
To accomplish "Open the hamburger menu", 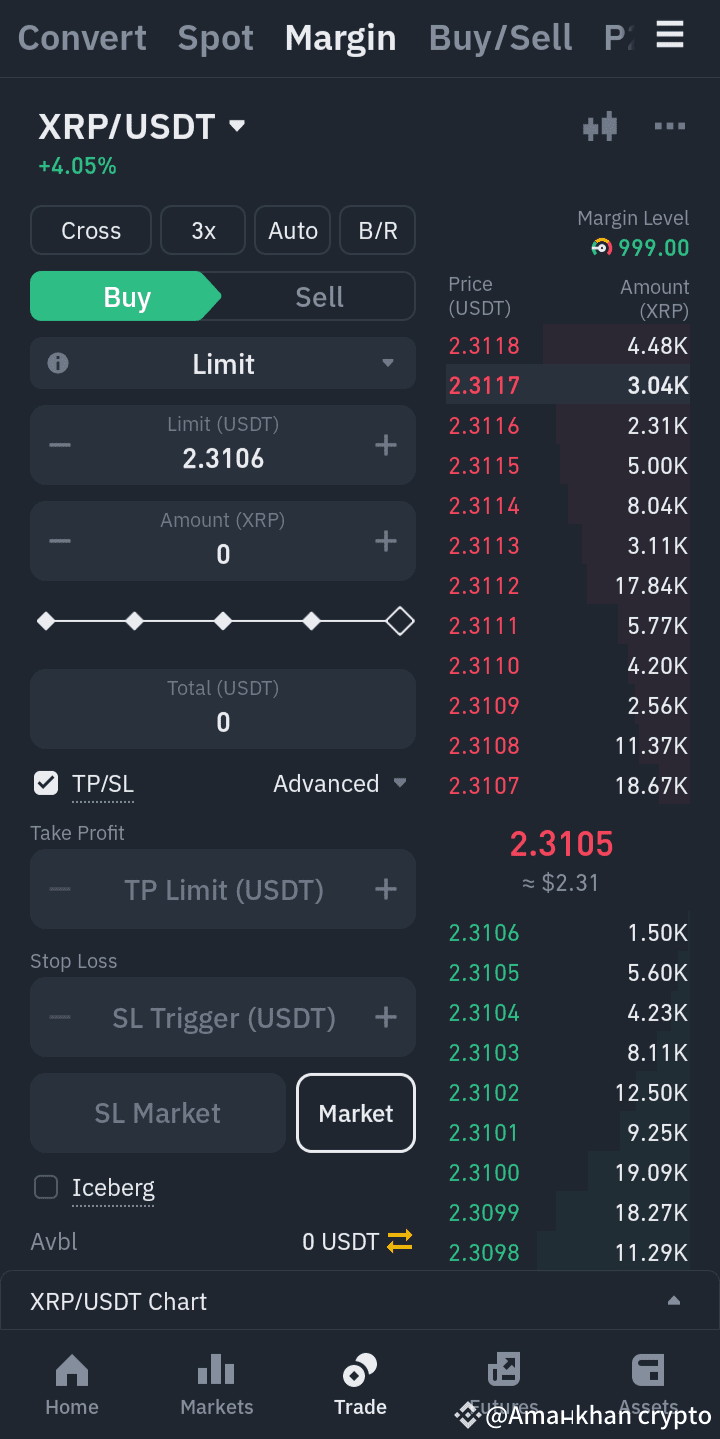I will click(x=669, y=34).
